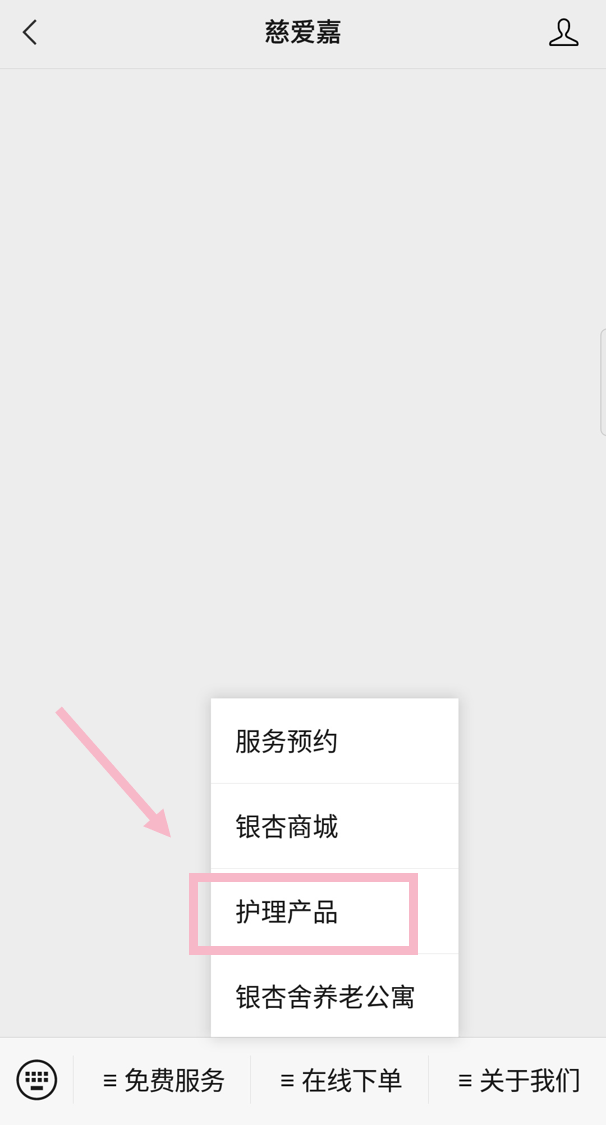Expand the 免费服务 bottom menu
Image resolution: width=606 pixels, height=1125 pixels.
click(x=164, y=1081)
